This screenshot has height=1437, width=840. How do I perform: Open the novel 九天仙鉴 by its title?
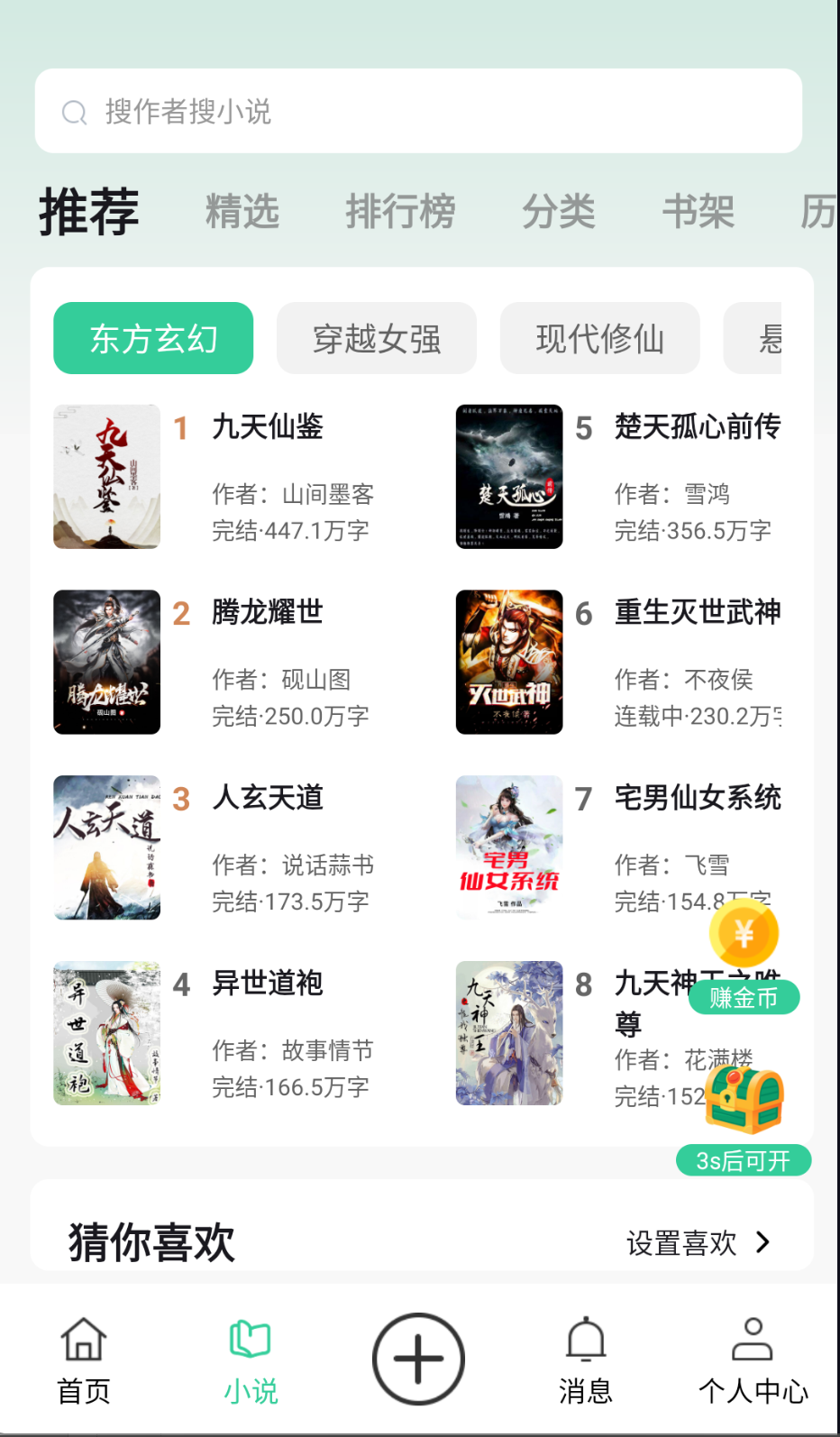[x=267, y=428]
